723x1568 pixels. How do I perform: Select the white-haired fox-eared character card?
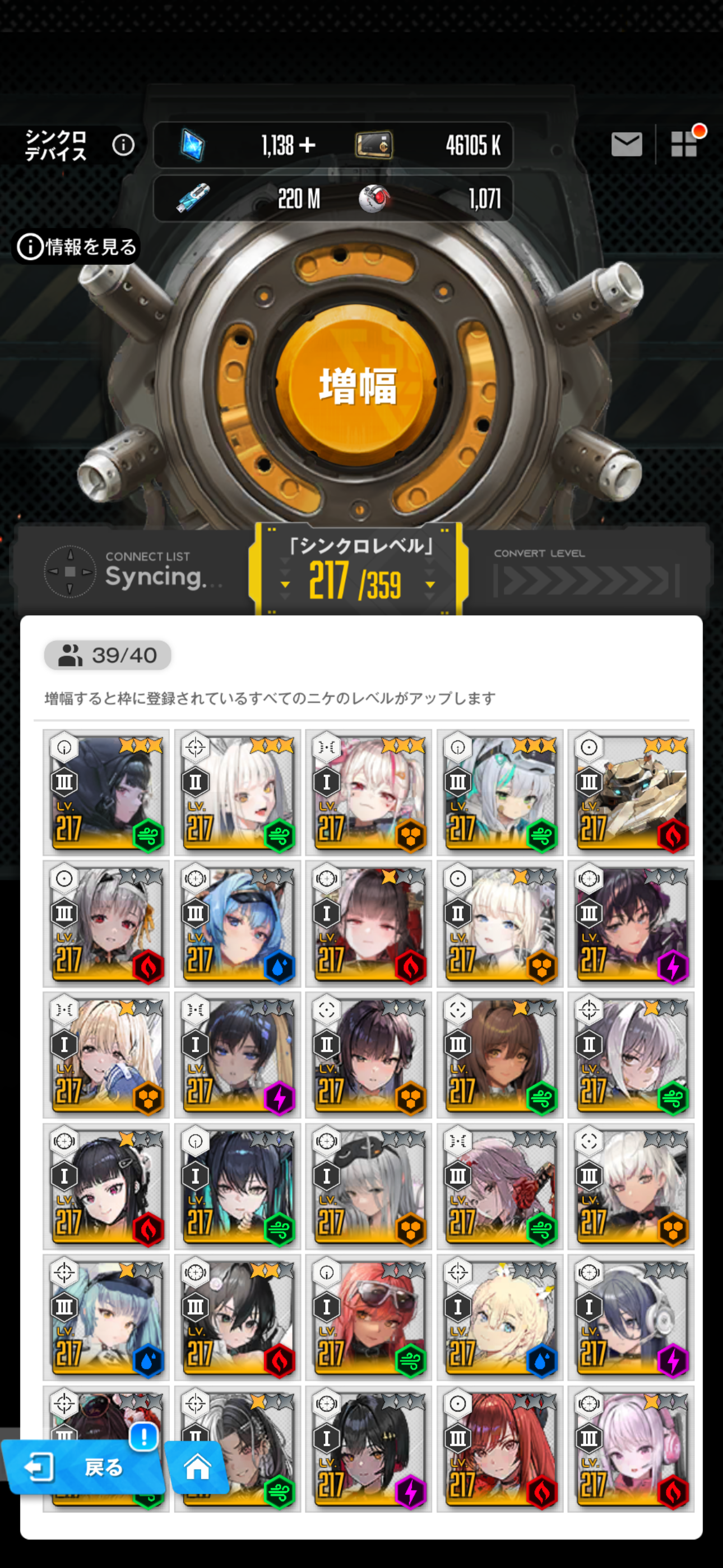click(237, 792)
